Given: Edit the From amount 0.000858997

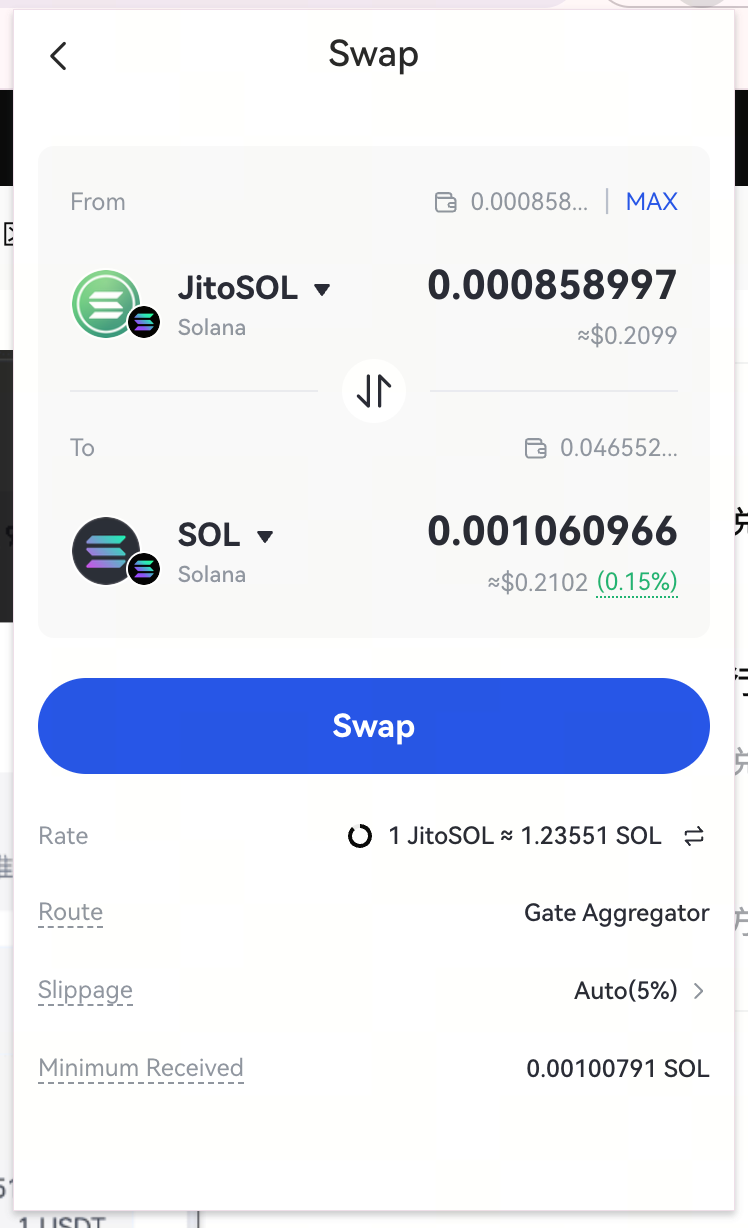Looking at the screenshot, I should (552, 286).
